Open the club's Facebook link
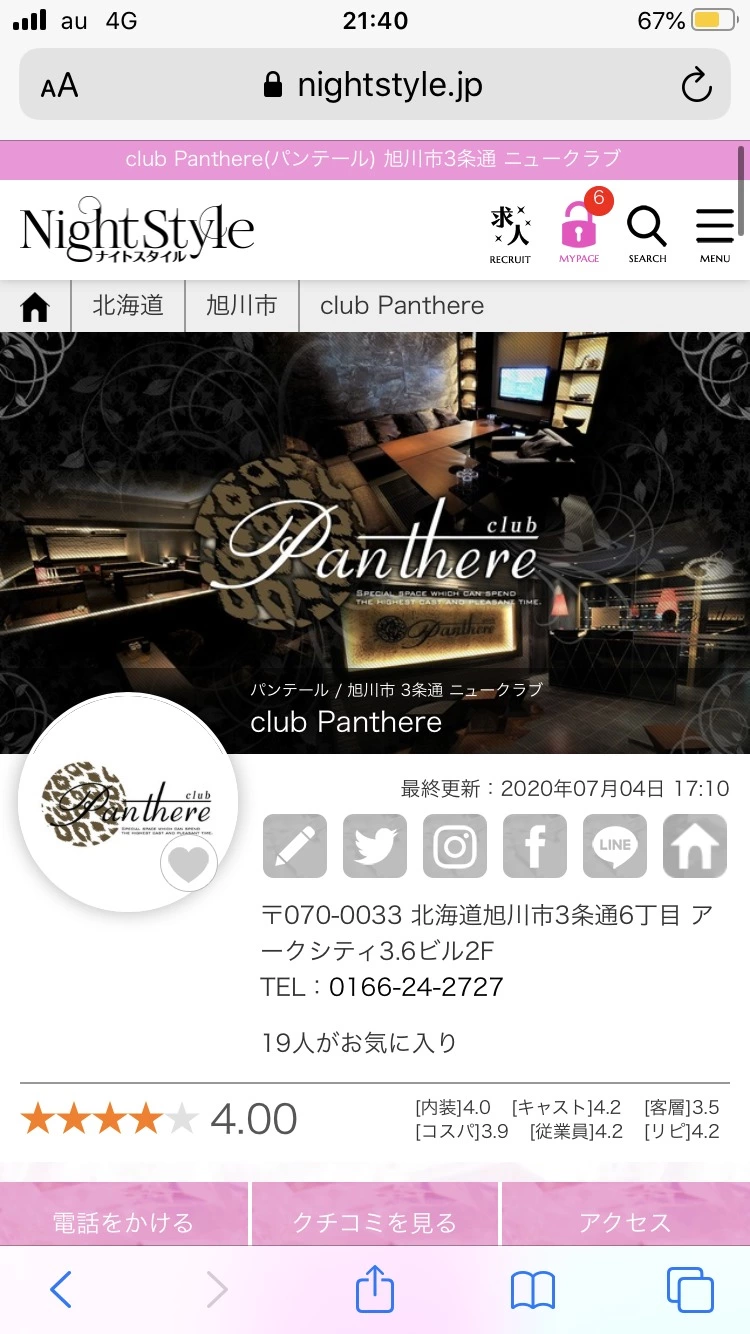 535,846
